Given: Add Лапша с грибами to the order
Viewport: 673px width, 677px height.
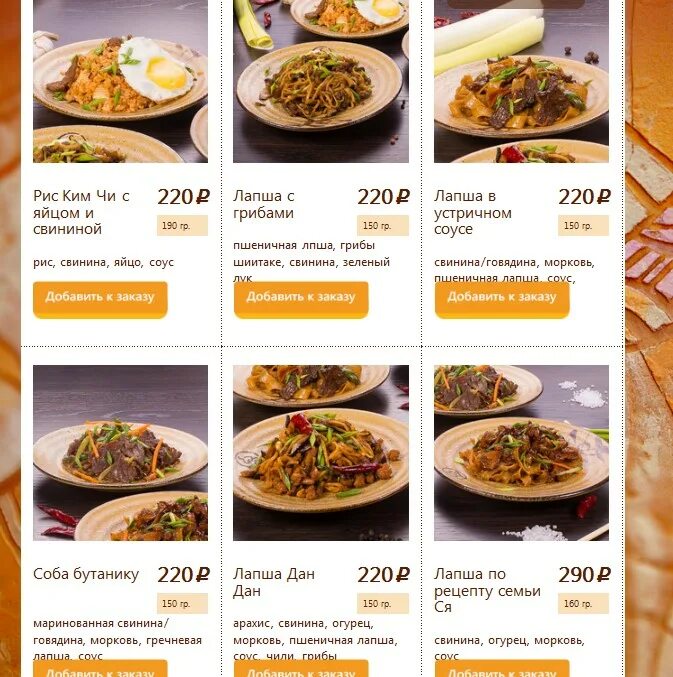Looking at the screenshot, I should (x=301, y=297).
